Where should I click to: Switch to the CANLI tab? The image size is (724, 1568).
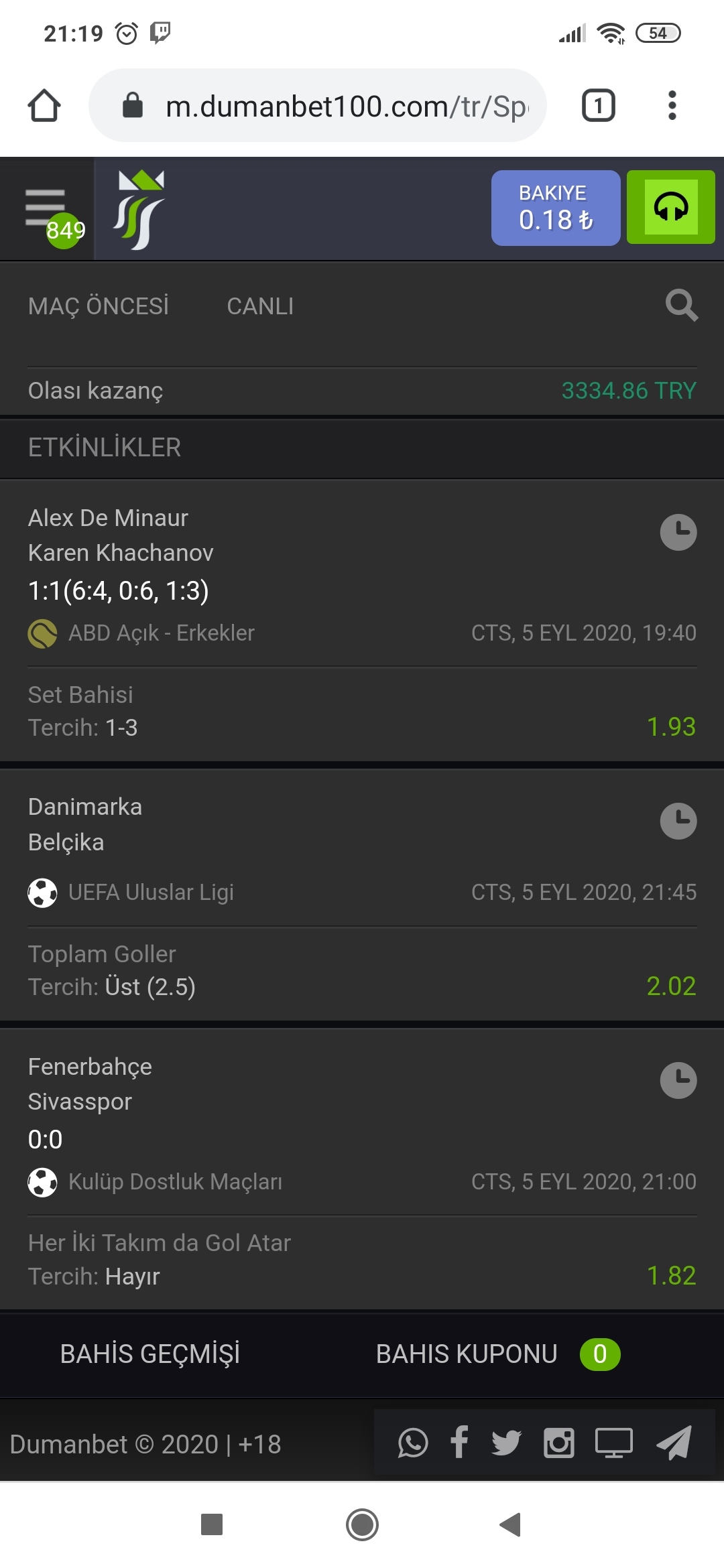pyautogui.click(x=260, y=306)
